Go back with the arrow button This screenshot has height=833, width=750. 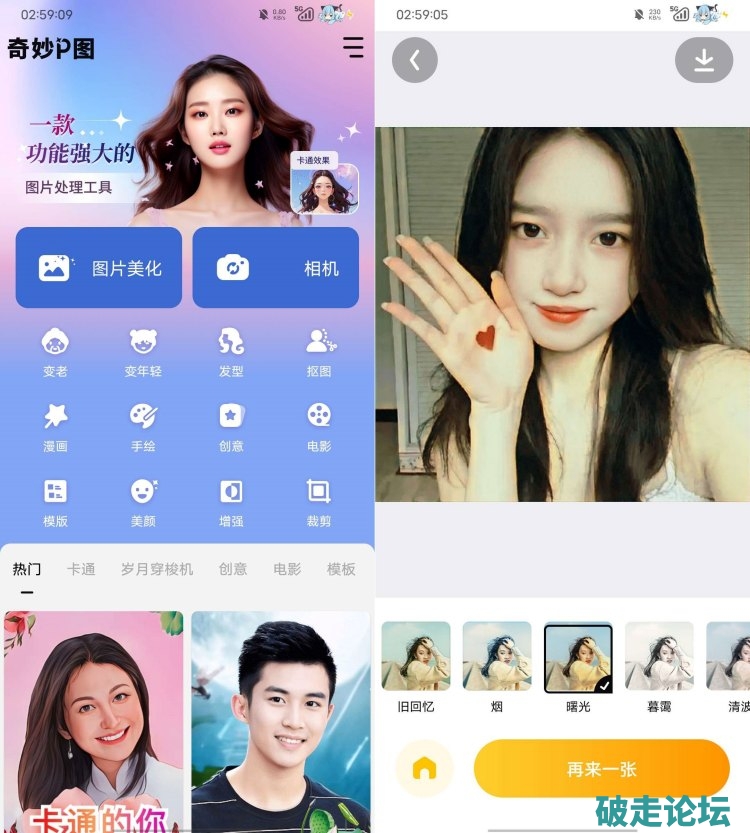[414, 61]
